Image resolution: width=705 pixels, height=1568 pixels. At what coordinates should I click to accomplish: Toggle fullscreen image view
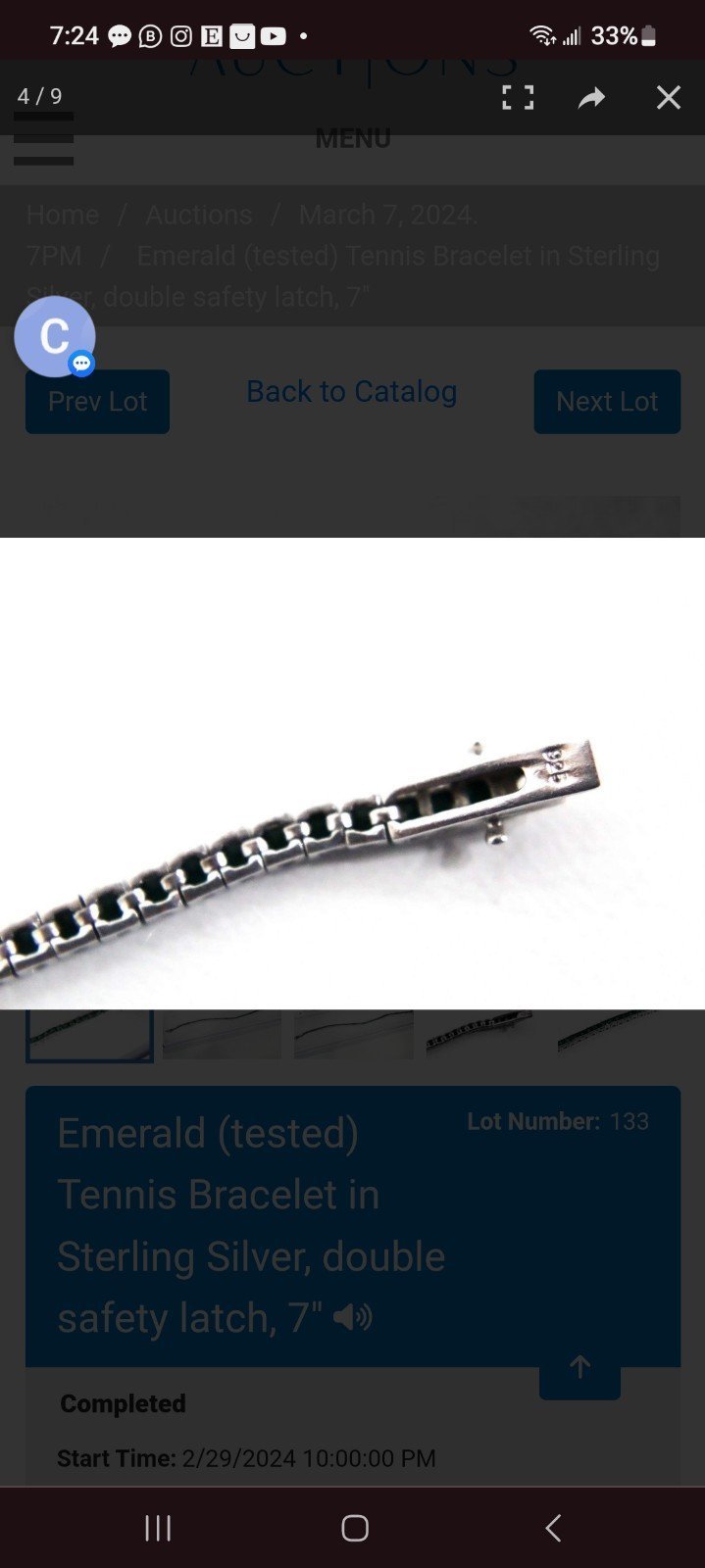[x=518, y=97]
